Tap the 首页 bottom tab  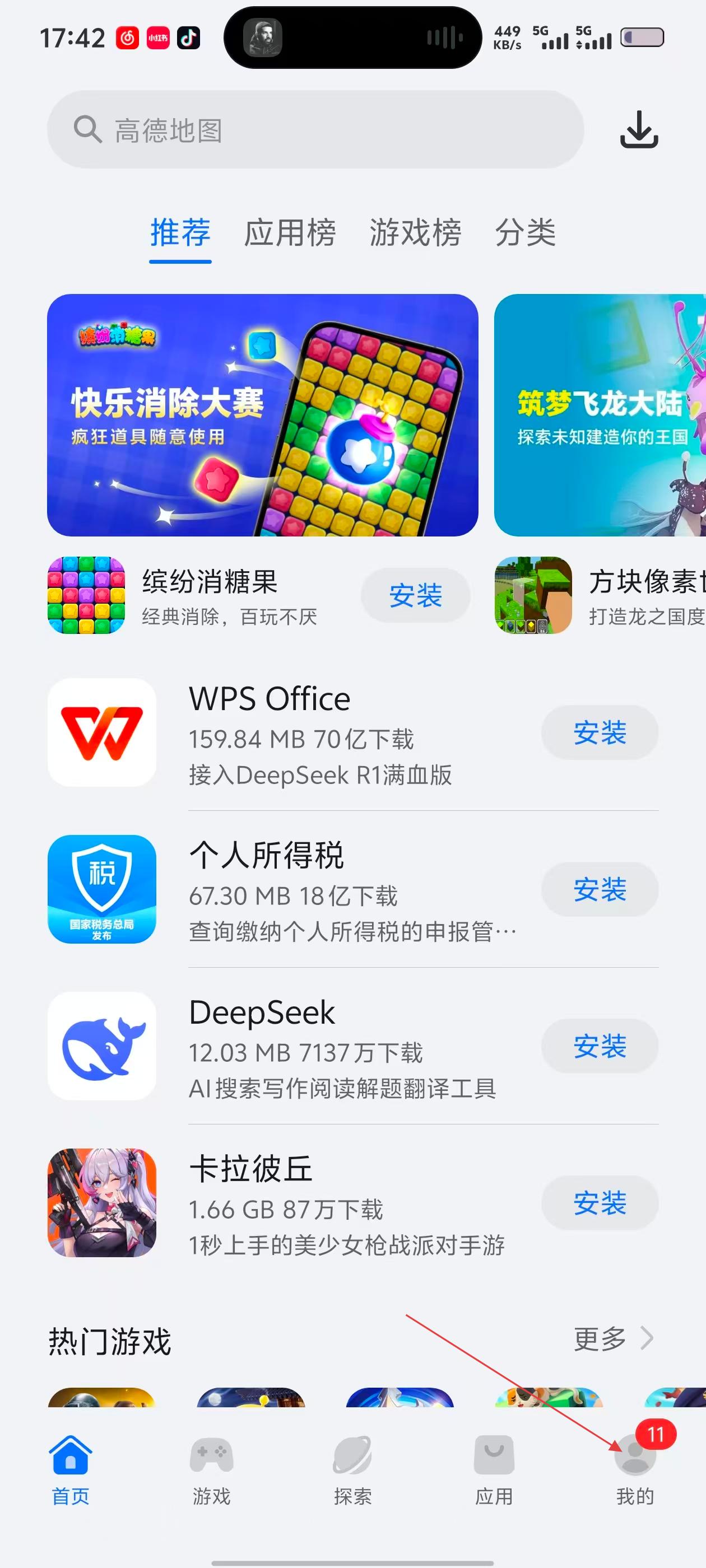tap(71, 1471)
